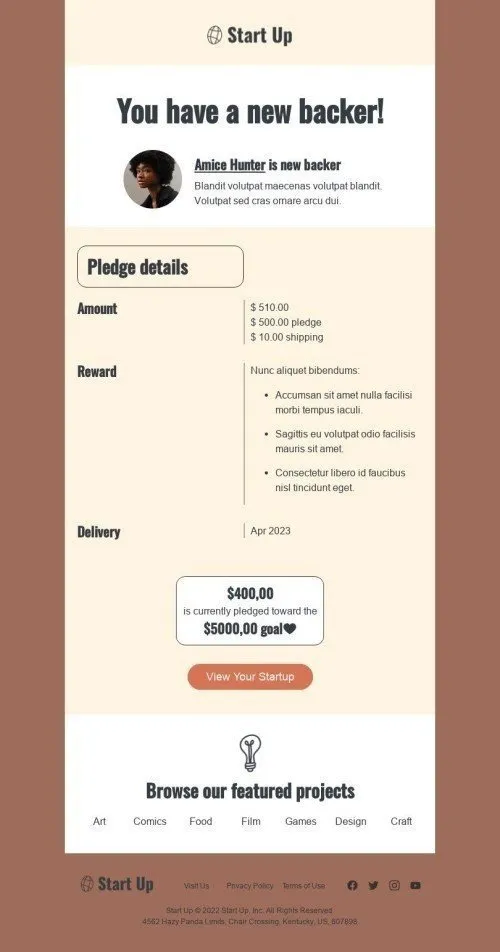Browse the Craft category

[401, 821]
